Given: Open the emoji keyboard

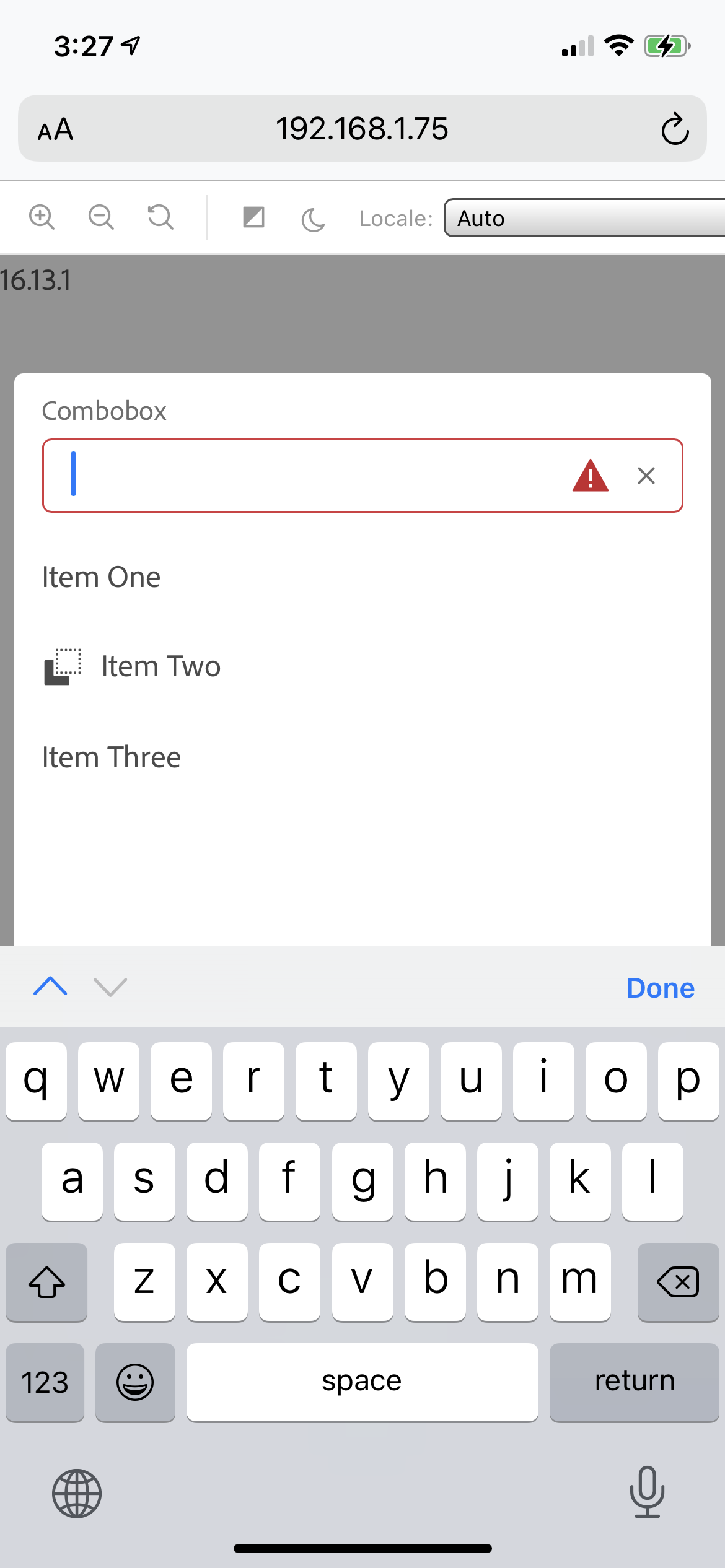Looking at the screenshot, I should pyautogui.click(x=135, y=1382).
